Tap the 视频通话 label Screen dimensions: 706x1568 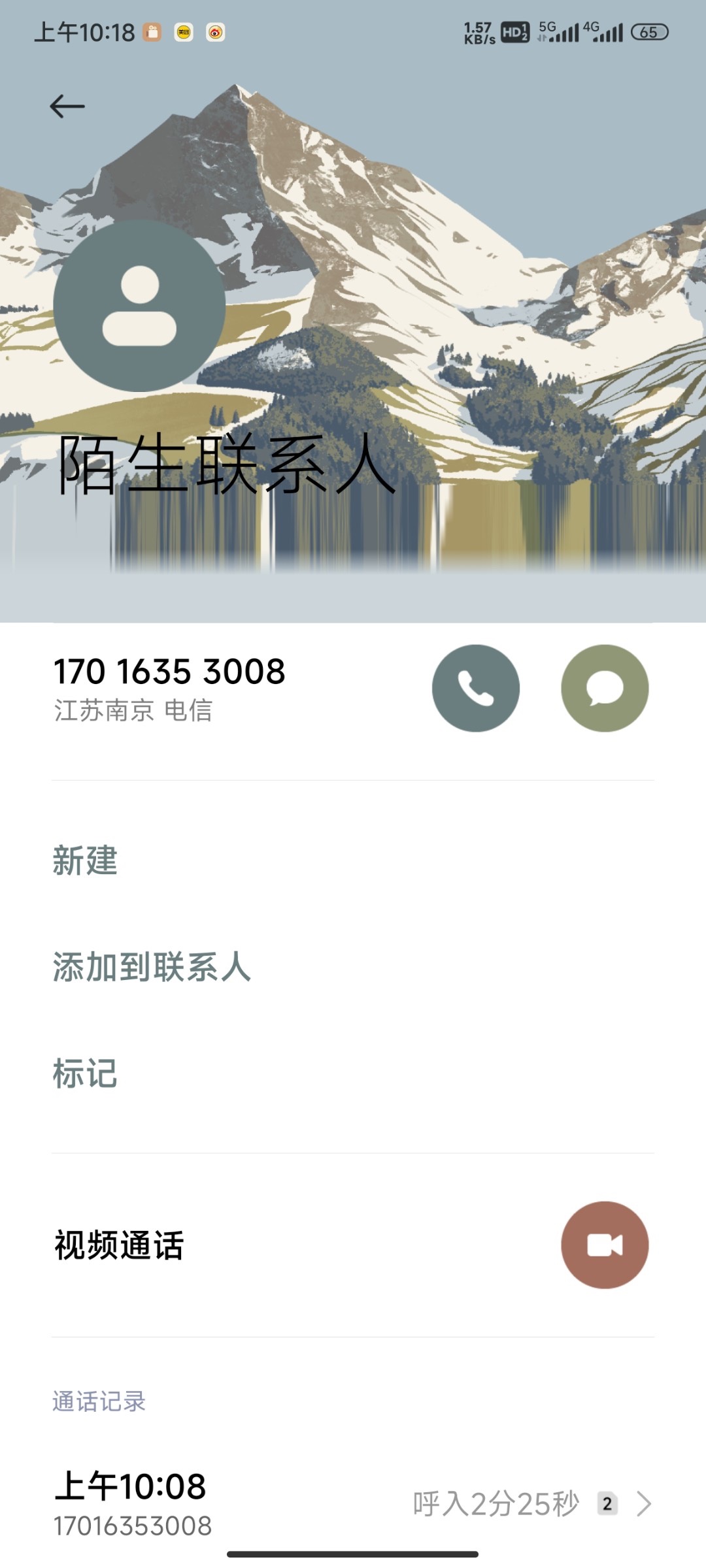click(119, 1244)
